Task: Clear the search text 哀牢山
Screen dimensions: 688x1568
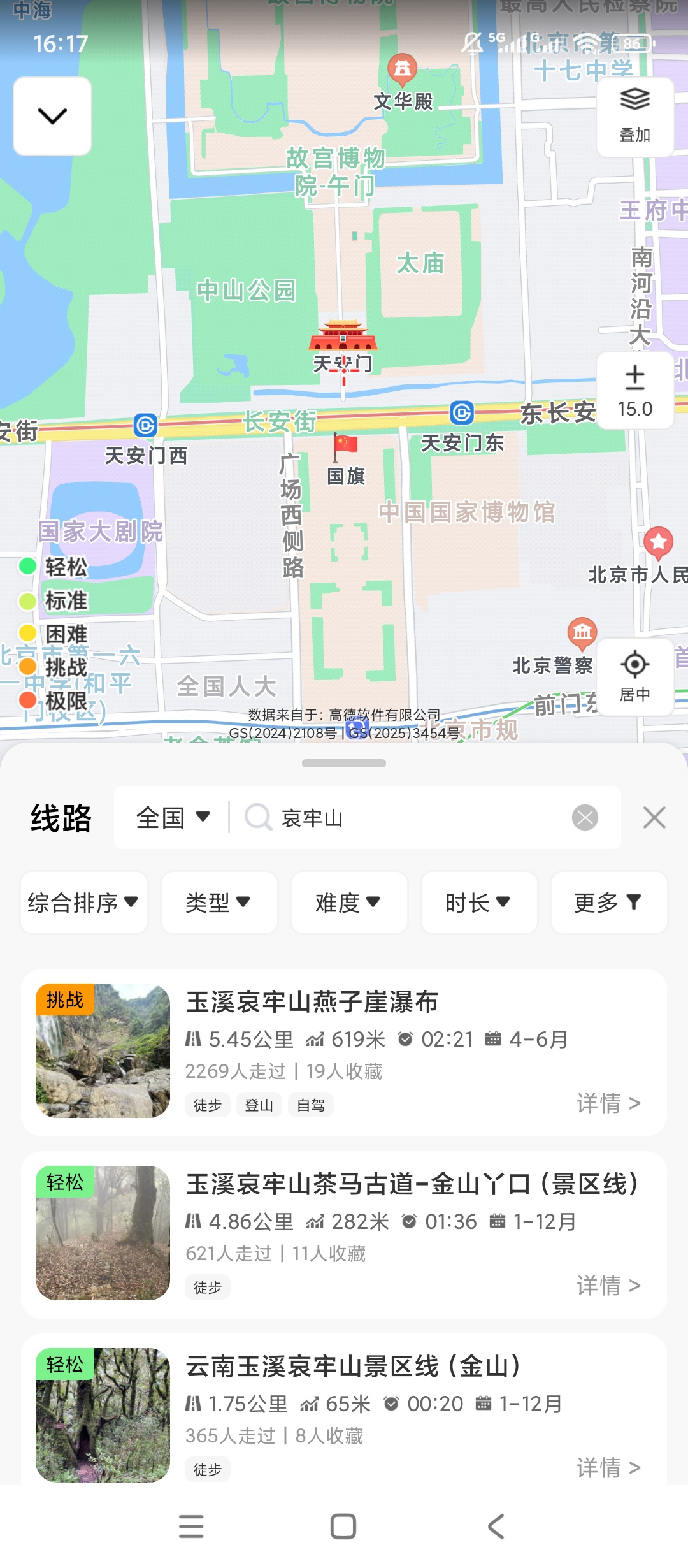Action: point(585,817)
